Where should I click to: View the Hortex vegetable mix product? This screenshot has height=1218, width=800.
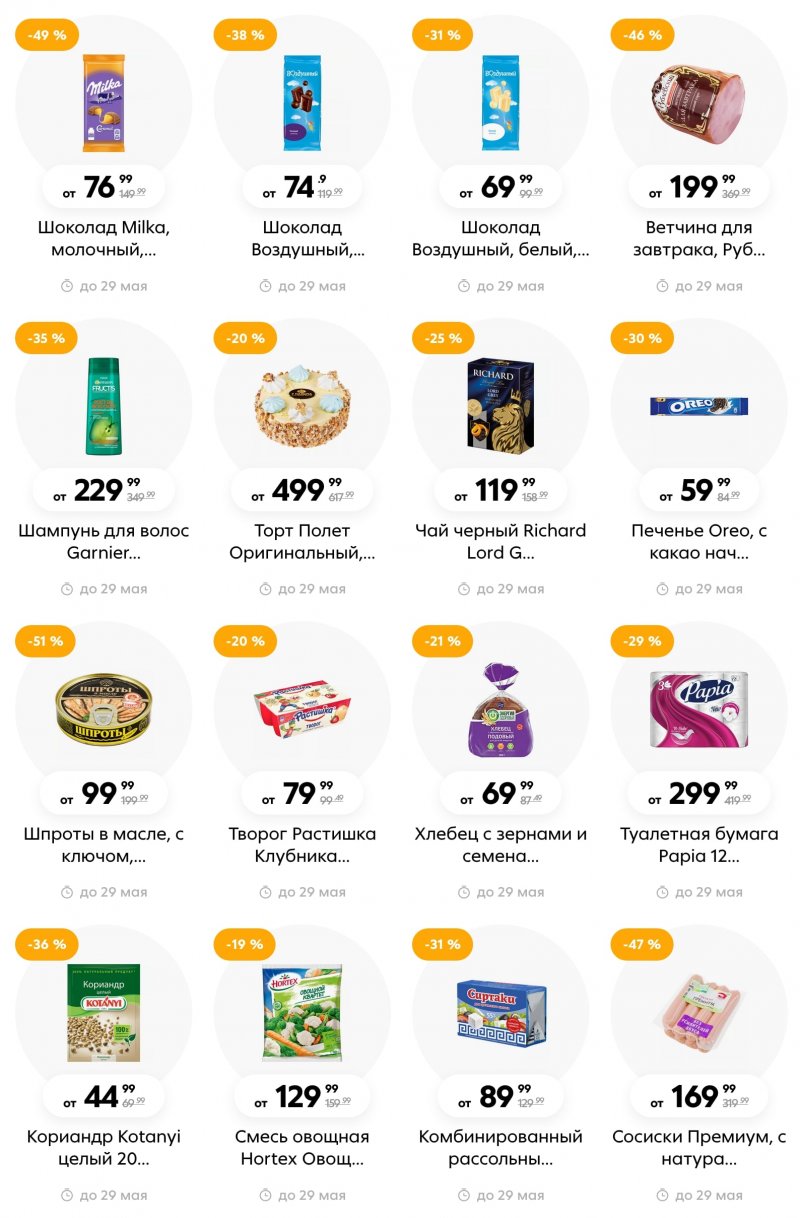coord(302,1013)
